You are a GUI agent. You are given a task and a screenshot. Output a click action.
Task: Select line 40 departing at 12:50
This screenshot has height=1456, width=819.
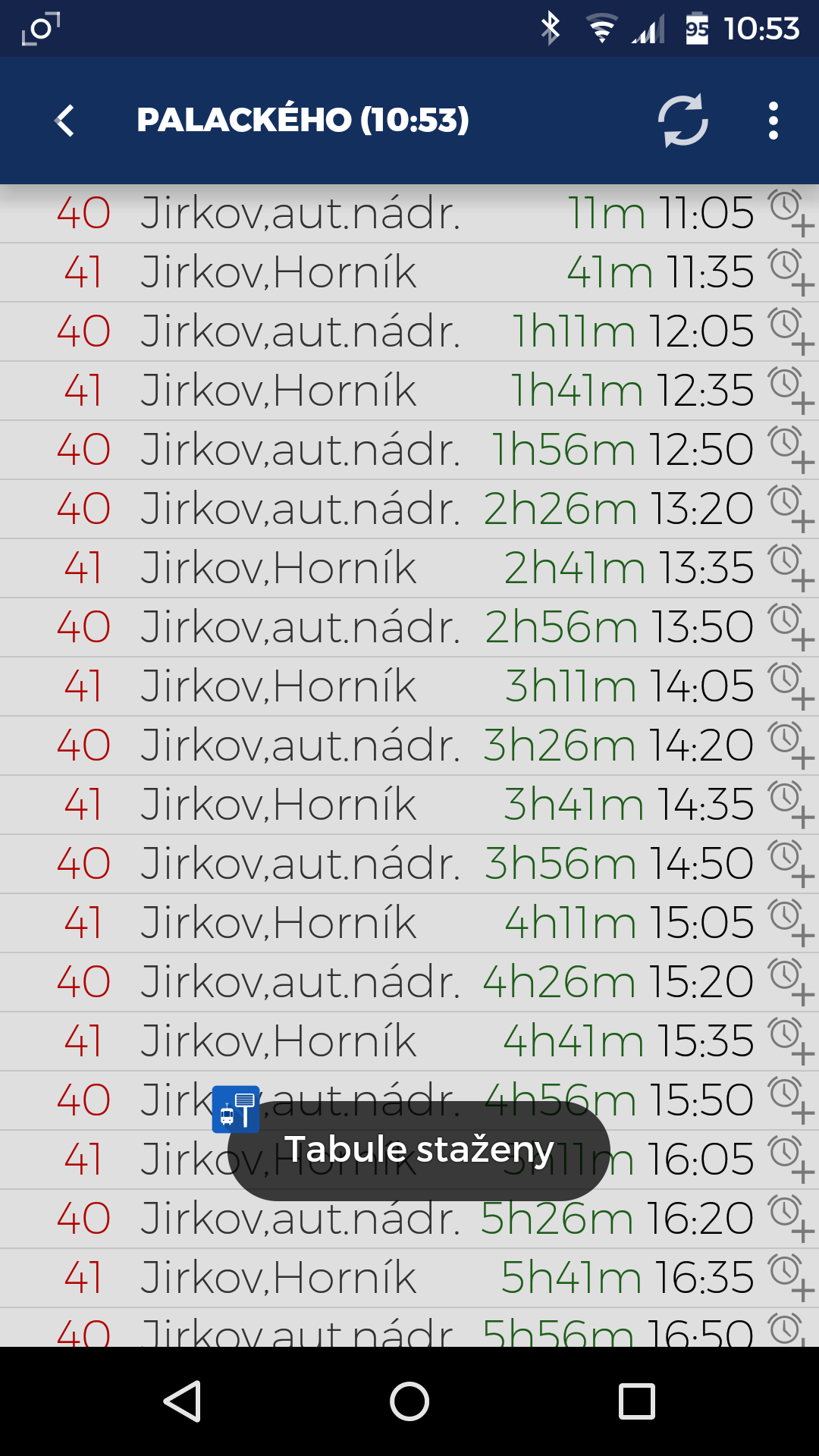point(409,450)
